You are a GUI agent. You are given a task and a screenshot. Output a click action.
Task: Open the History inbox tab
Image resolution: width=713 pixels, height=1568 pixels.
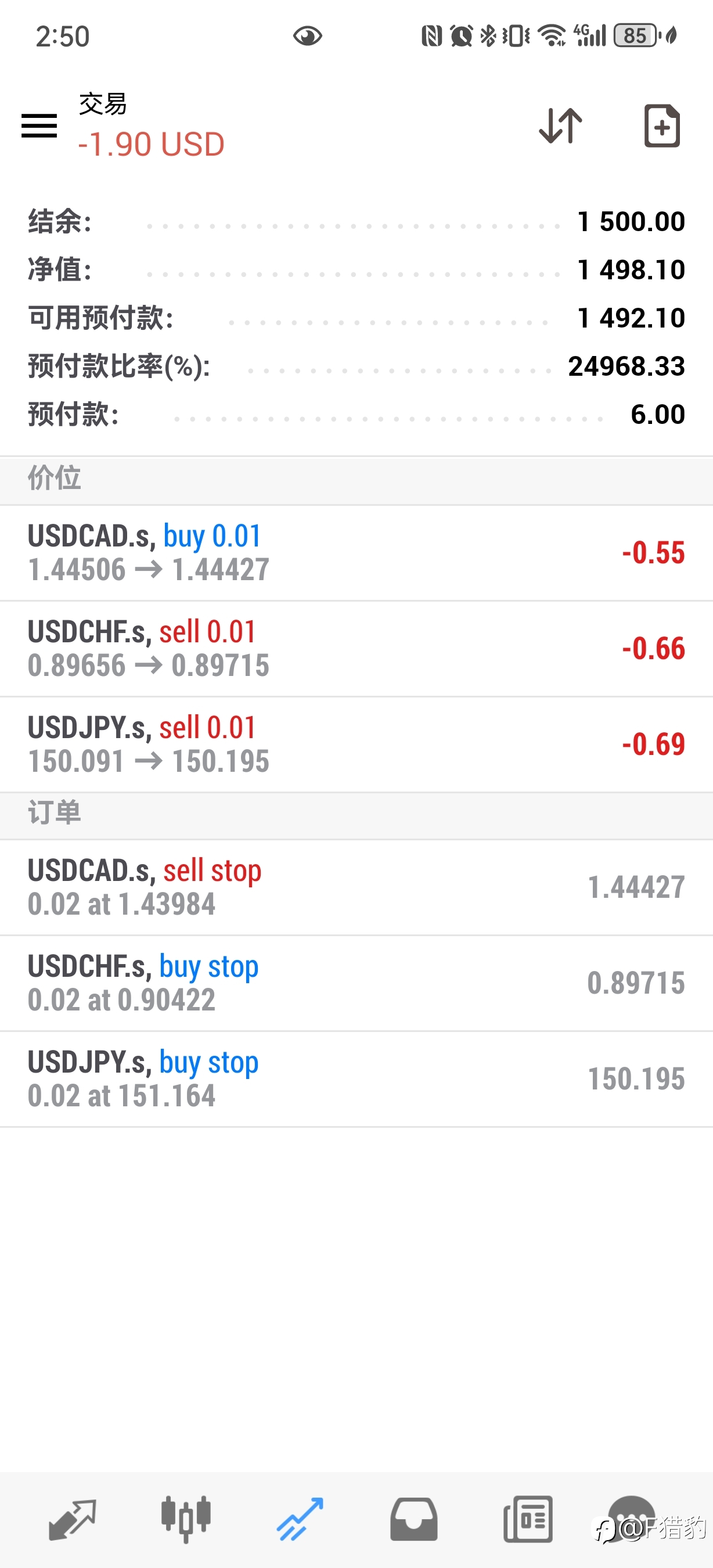pos(413,1519)
